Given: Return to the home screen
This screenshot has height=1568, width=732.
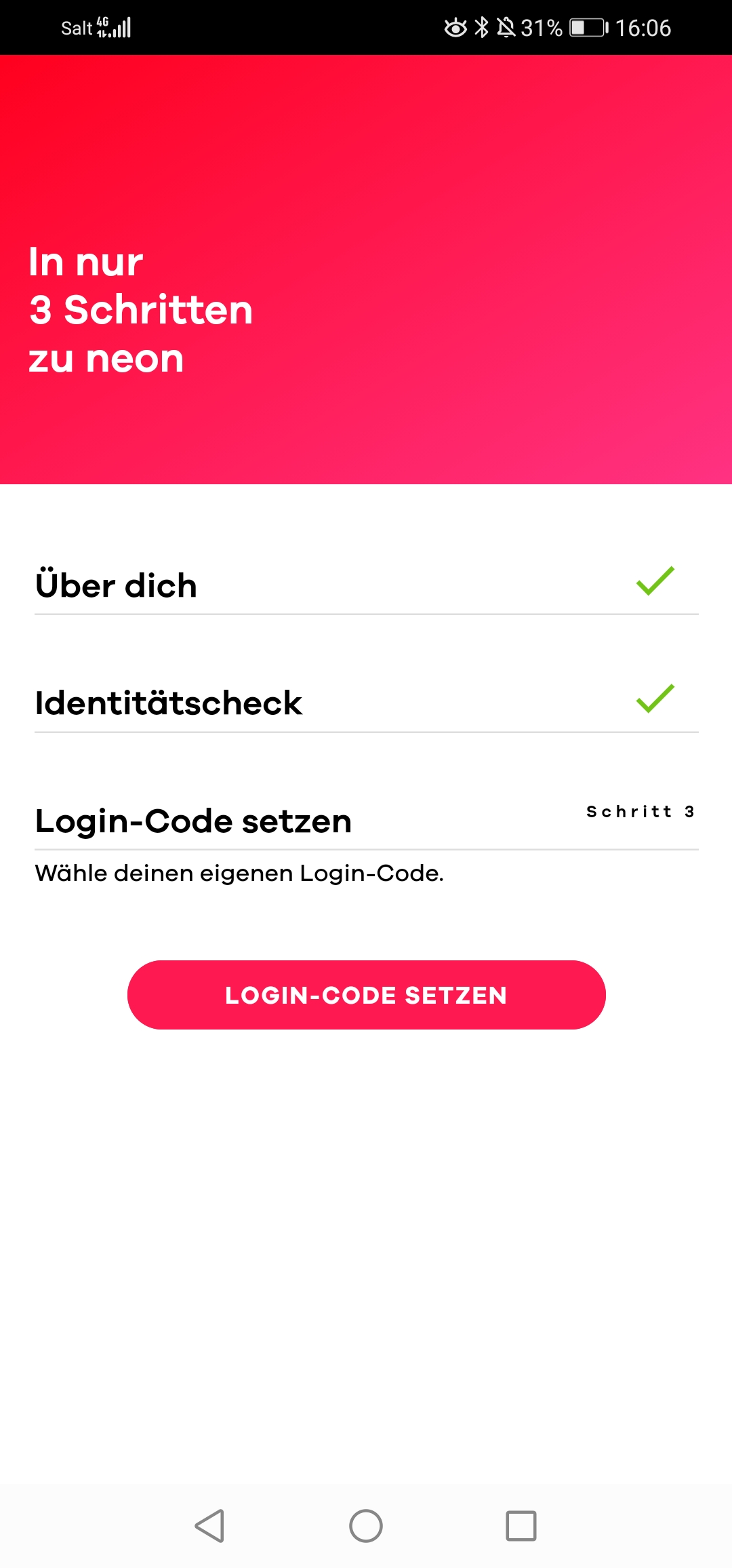Looking at the screenshot, I should [366, 1526].
